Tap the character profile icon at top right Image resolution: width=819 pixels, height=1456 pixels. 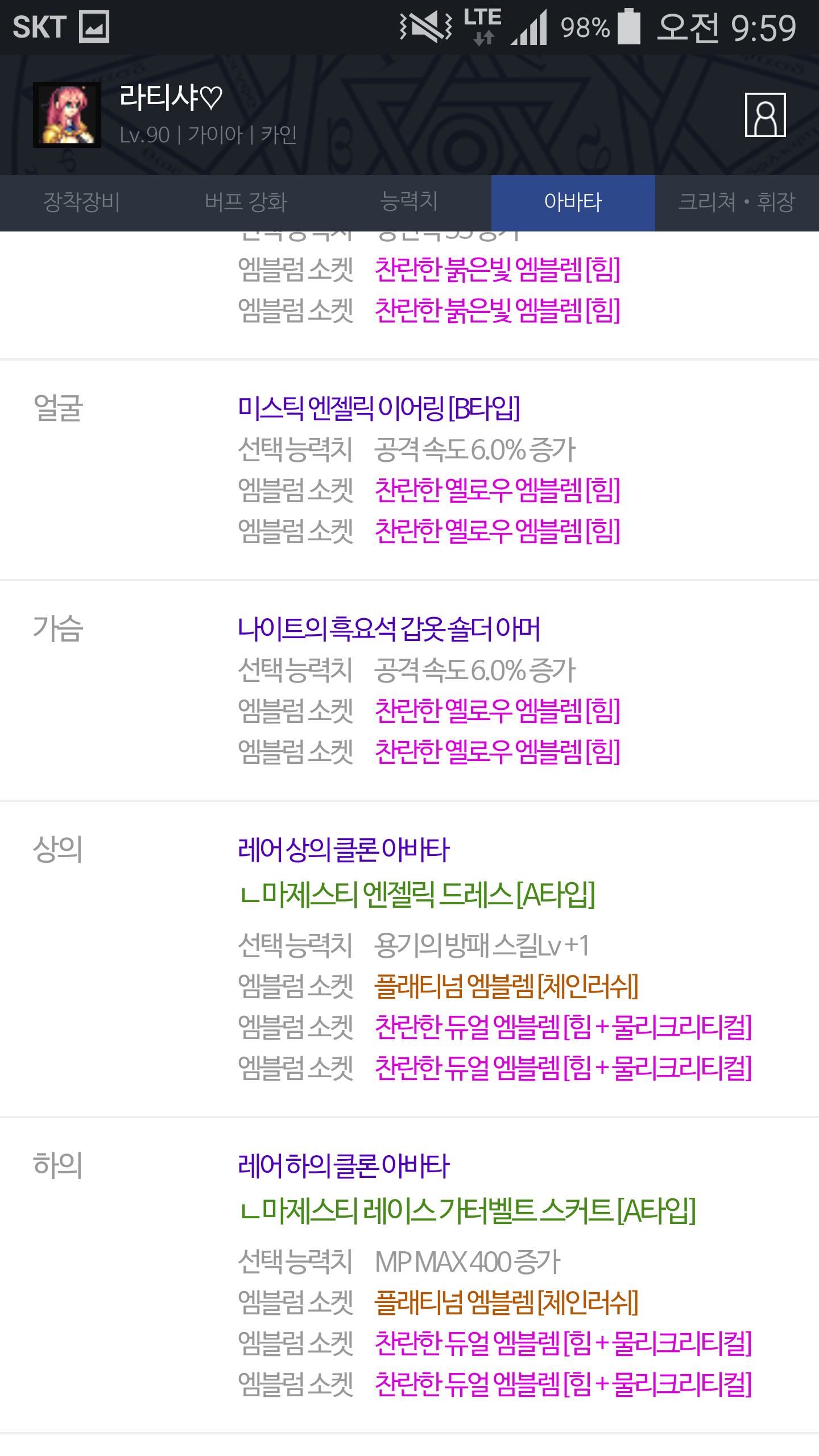point(765,115)
